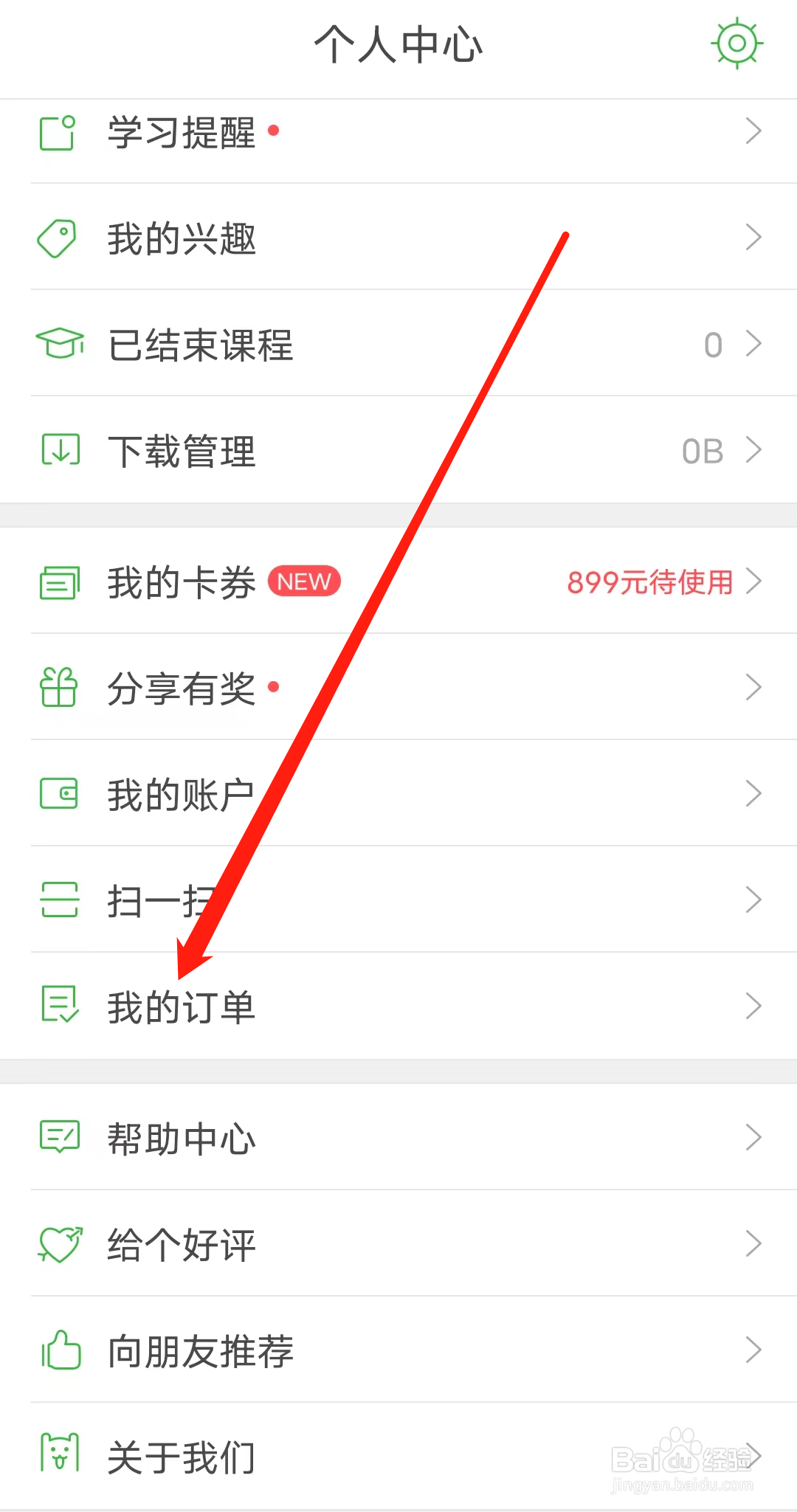This screenshot has height=1512, width=797.
Task: Select the 分享有奖 gift icon
Action: click(59, 688)
